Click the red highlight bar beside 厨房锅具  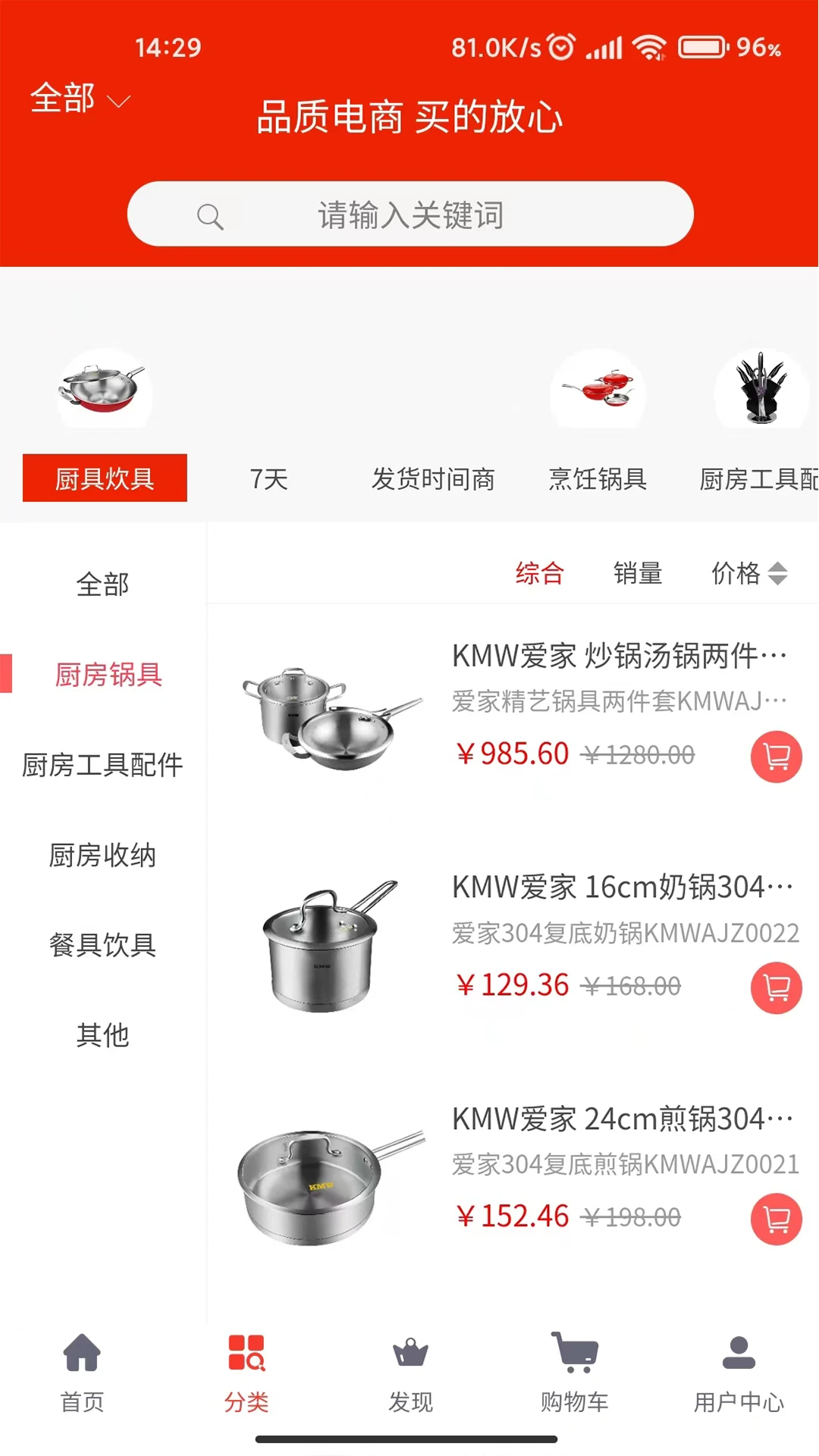tap(6, 675)
